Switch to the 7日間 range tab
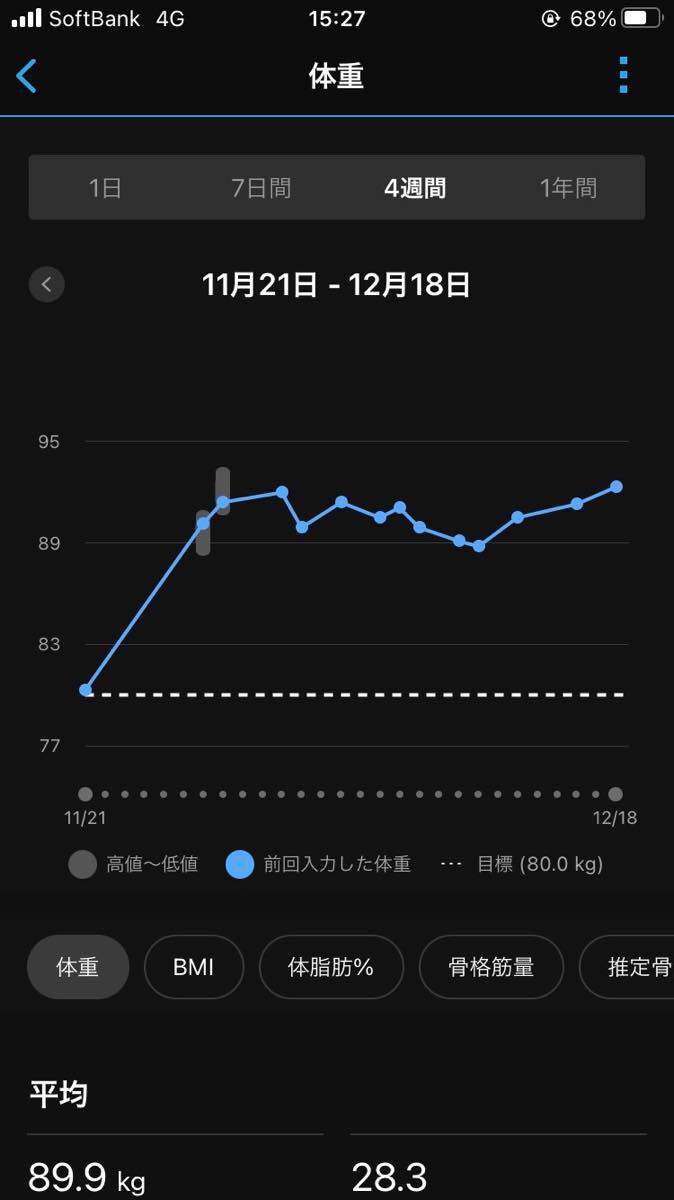The height and width of the screenshot is (1200, 674). click(x=261, y=187)
